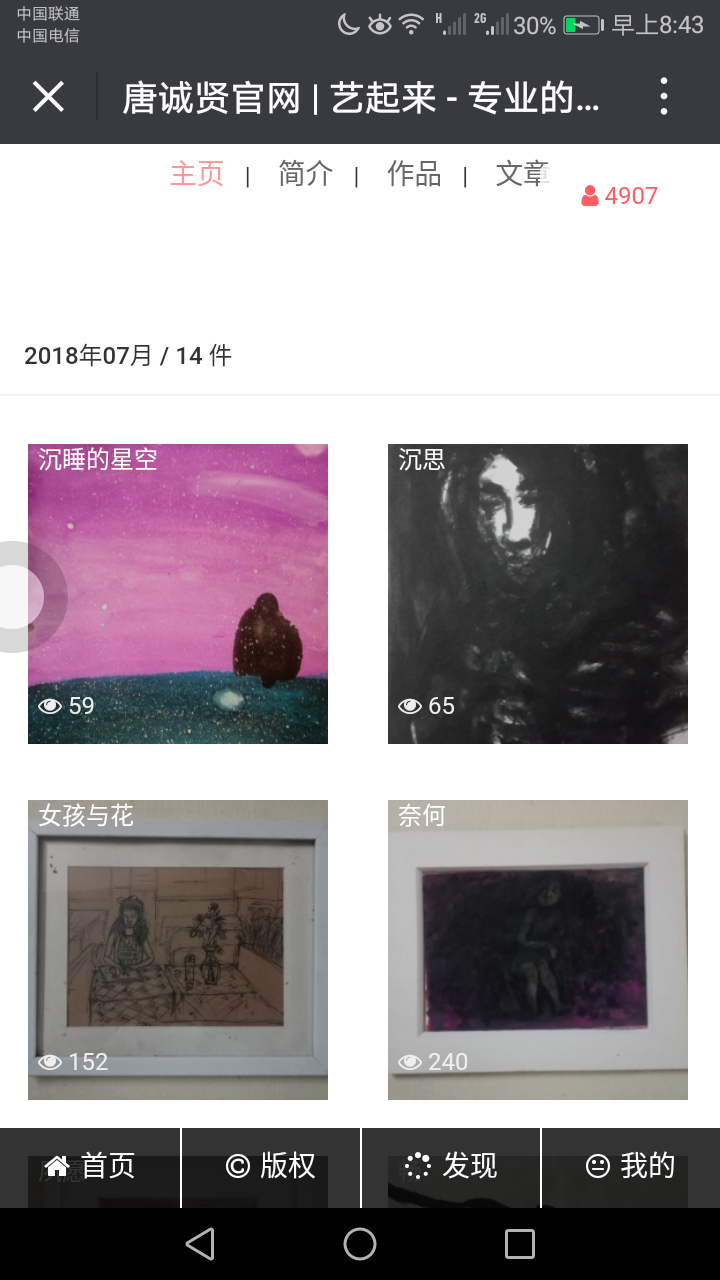Switch to the 作品 tab
The height and width of the screenshot is (1280, 720).
click(414, 174)
